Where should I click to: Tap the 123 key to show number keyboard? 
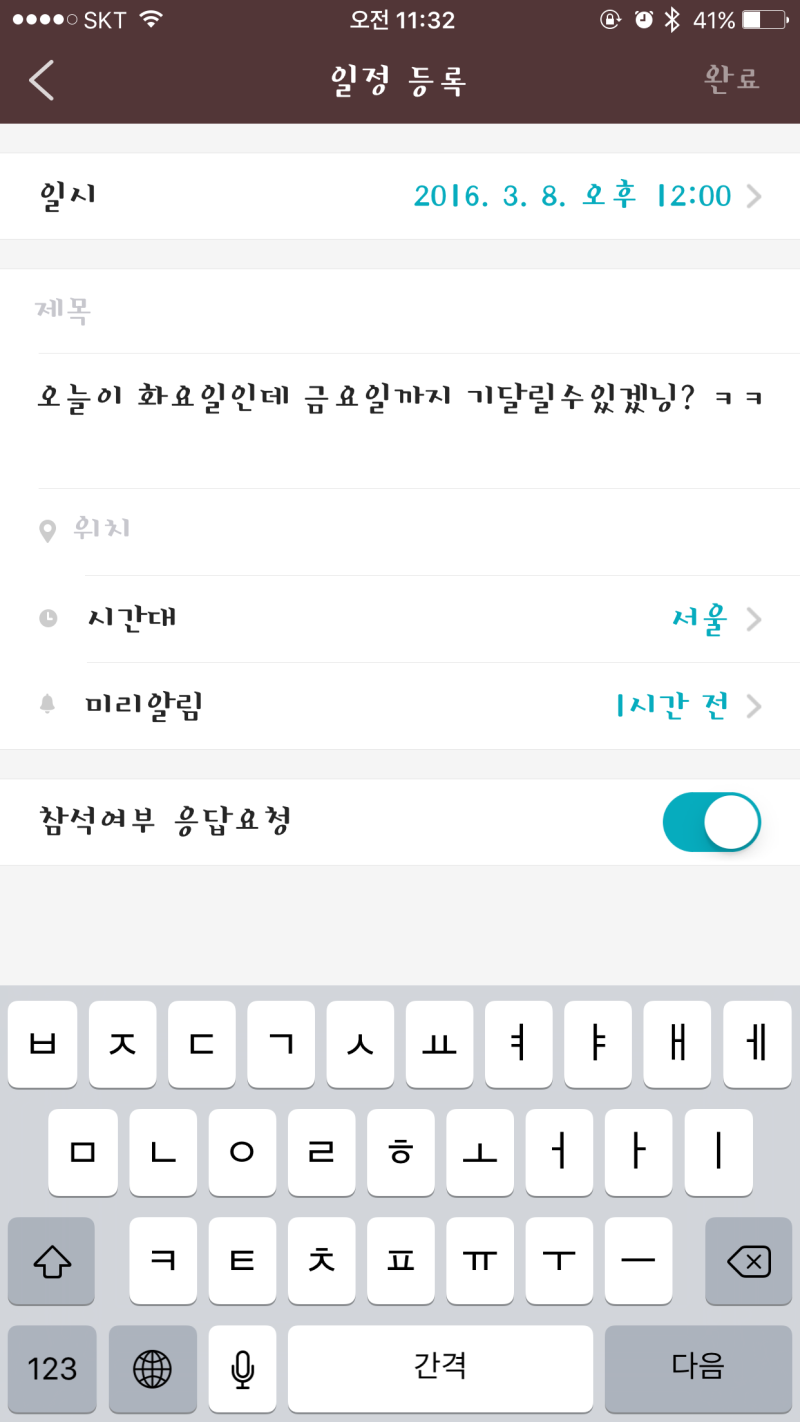[51, 1370]
